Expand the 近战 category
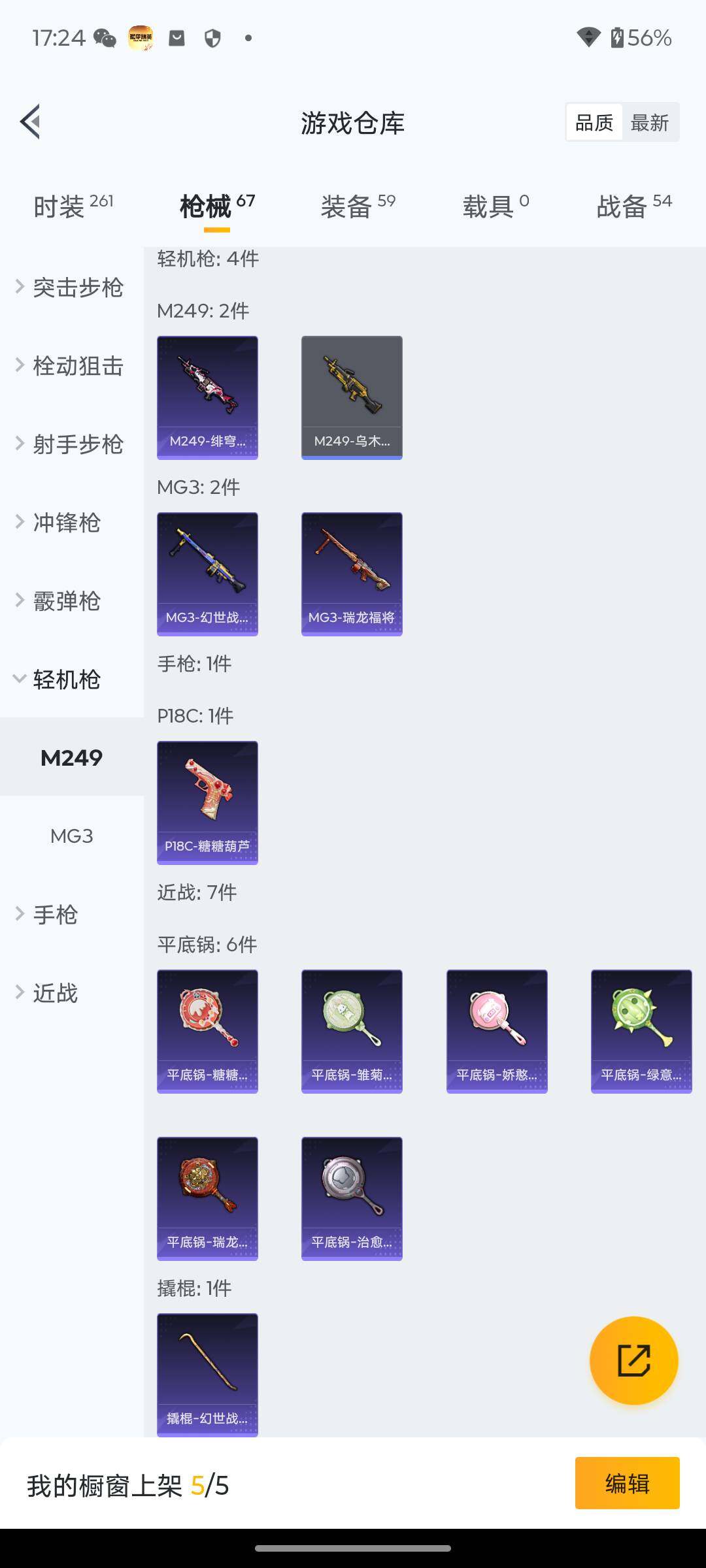This screenshot has height=1568, width=706. tap(56, 992)
